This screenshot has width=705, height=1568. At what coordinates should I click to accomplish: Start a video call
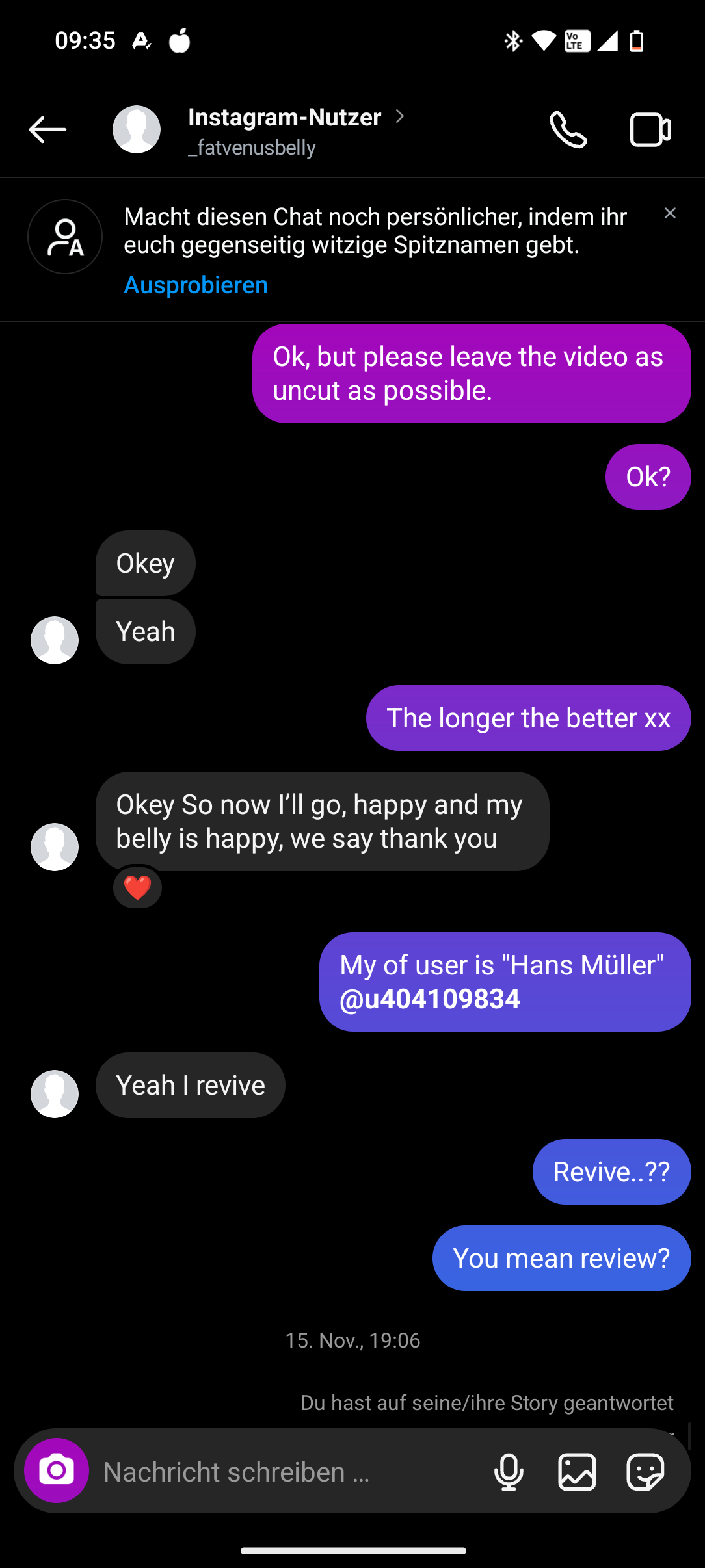pos(650,130)
